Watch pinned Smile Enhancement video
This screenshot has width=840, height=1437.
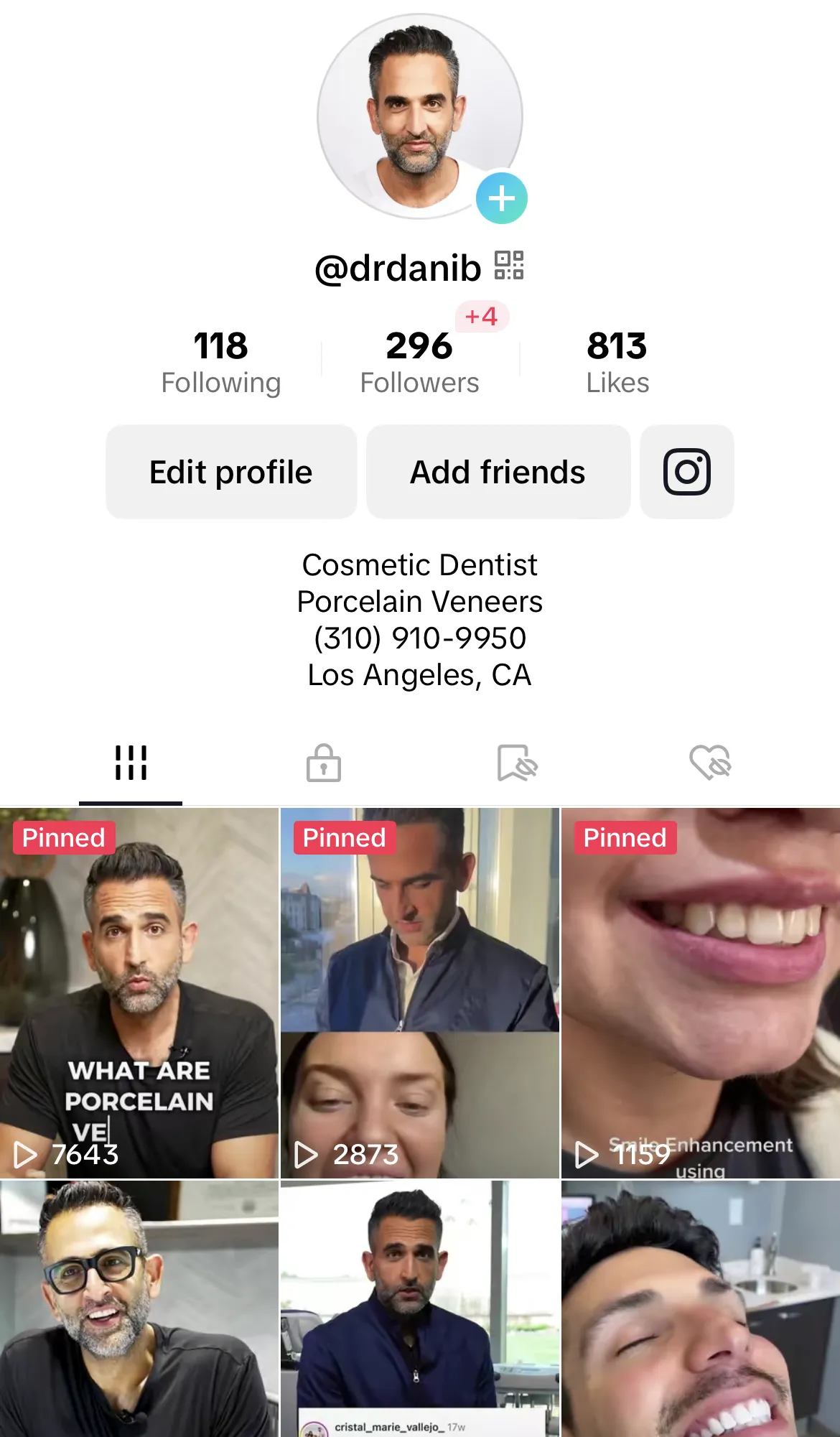point(700,992)
